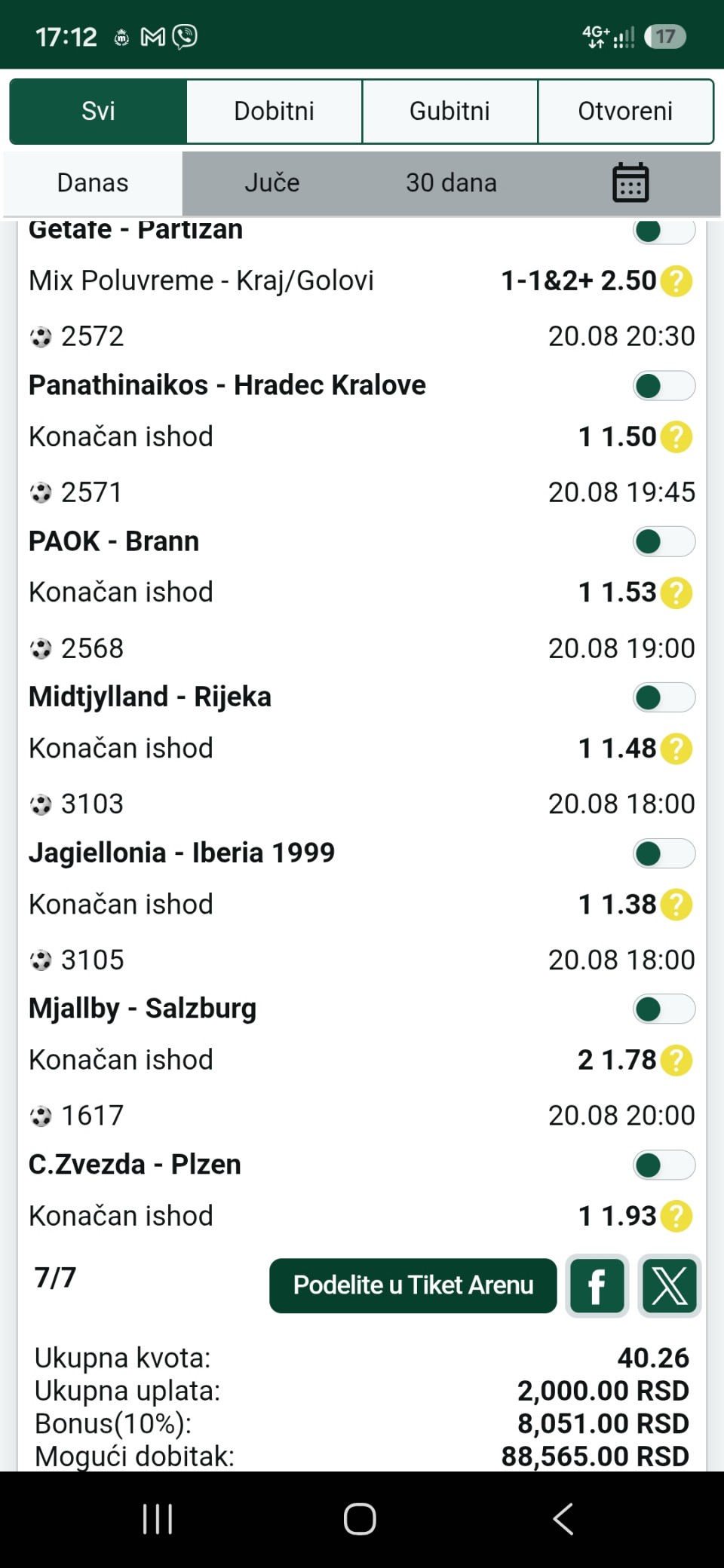Toggle the switch for Midtjylland - Rijeka
This screenshot has height=1568, width=724.
664,697
